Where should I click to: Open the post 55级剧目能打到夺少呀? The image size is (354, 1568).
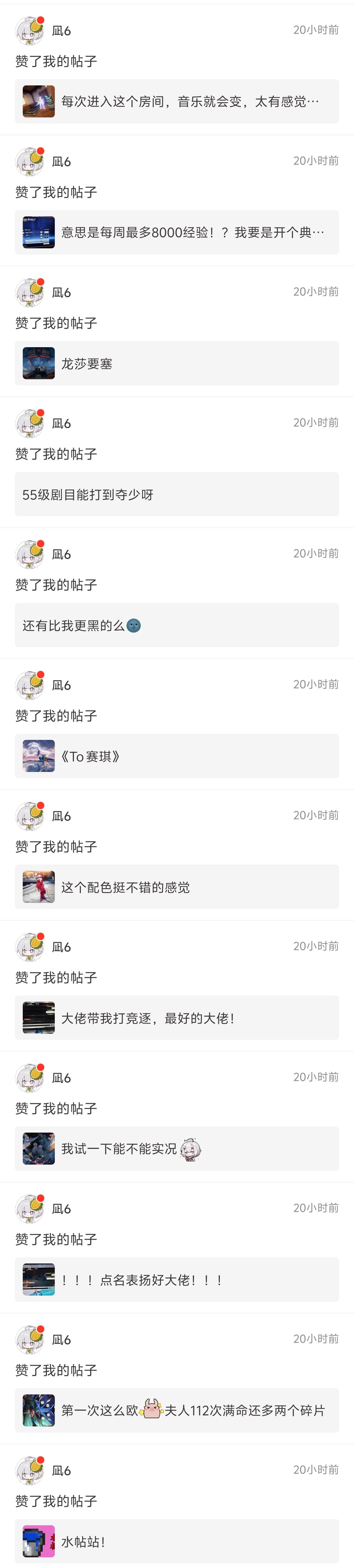[x=177, y=494]
